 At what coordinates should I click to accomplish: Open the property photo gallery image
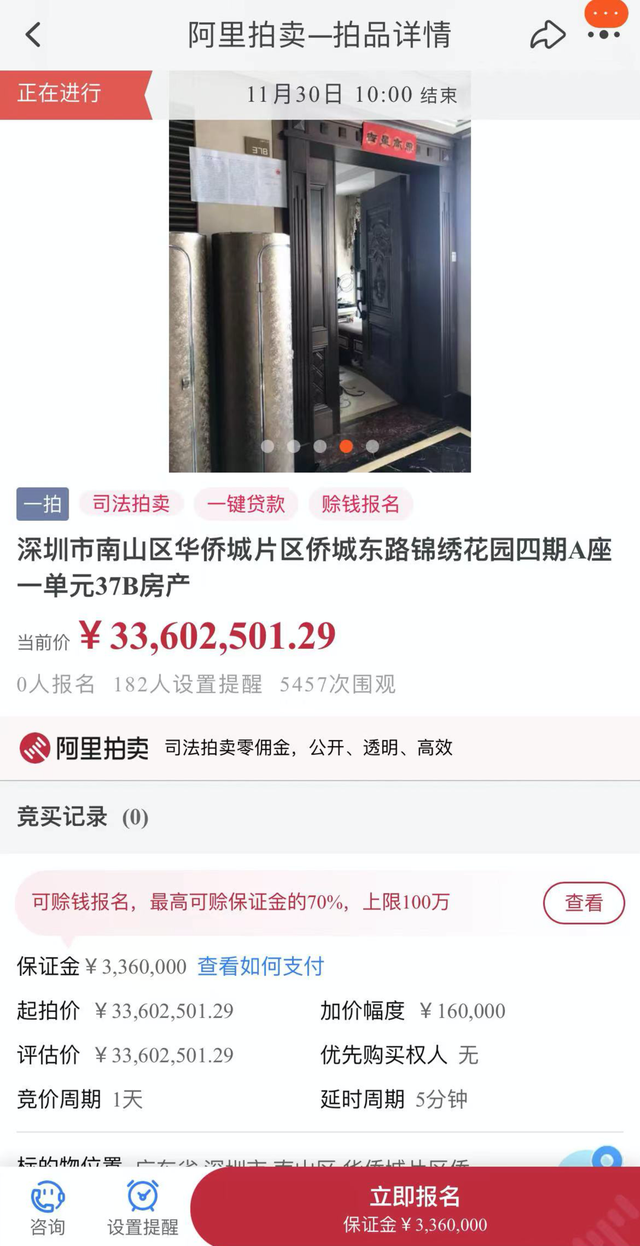[x=320, y=295]
